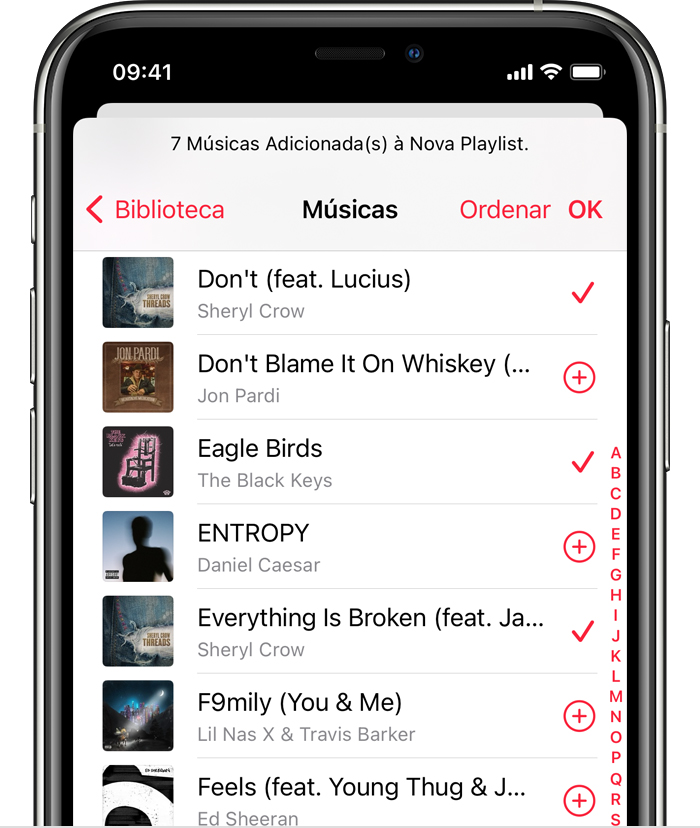Uncheck Everything Is Broken song
700x828 pixels.
point(582,632)
